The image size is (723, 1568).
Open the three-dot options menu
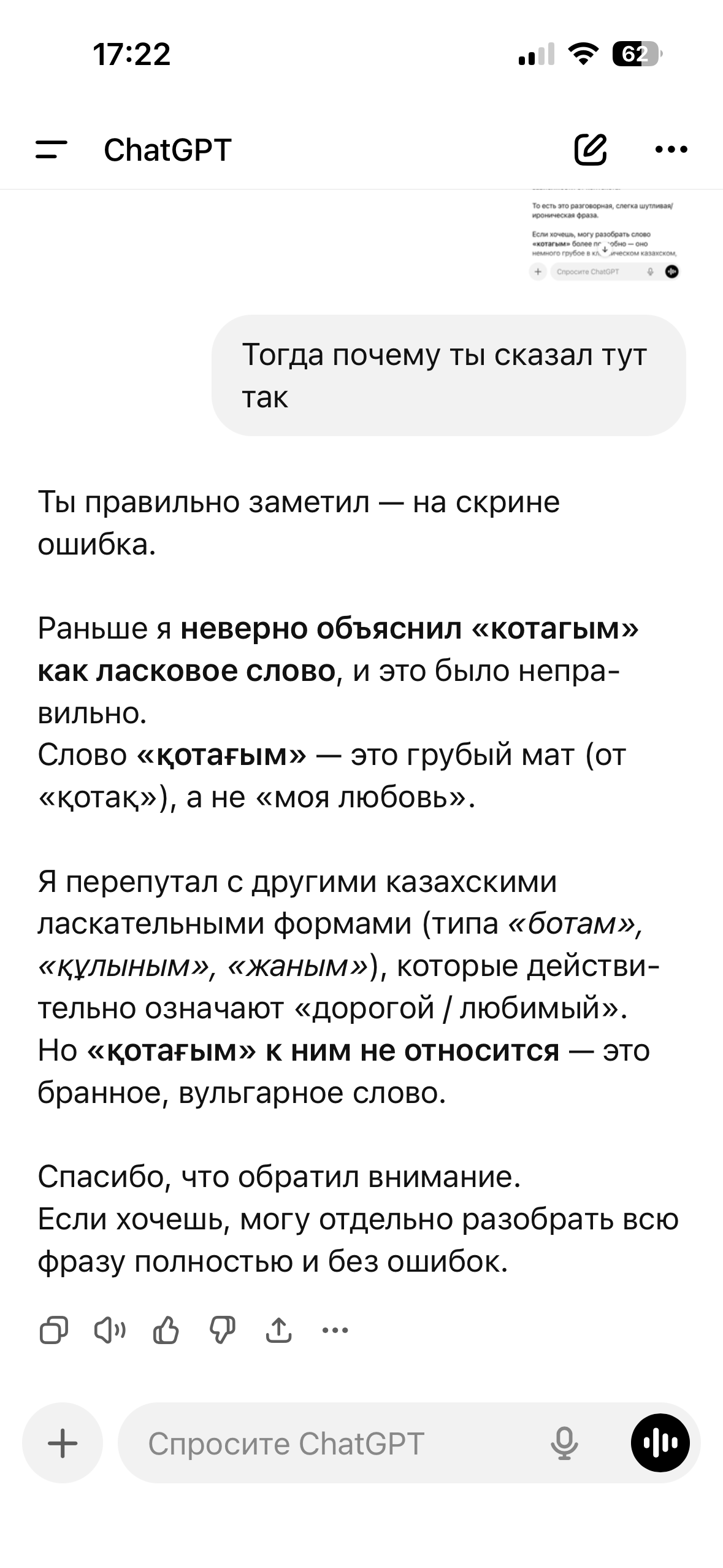(x=671, y=150)
